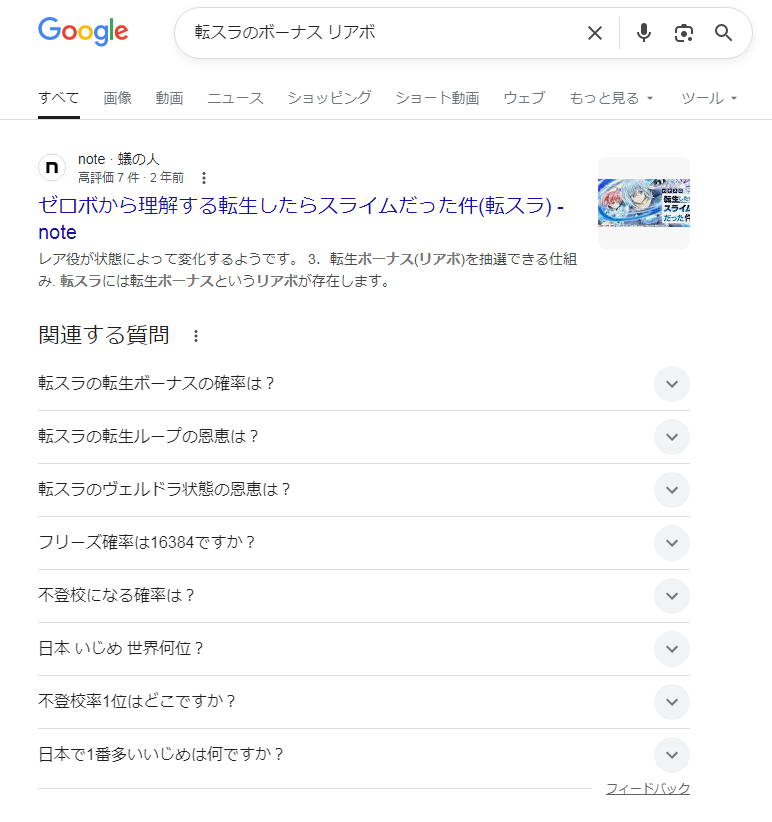Open Google Lens image search
The width and height of the screenshot is (772, 822).
click(x=684, y=33)
